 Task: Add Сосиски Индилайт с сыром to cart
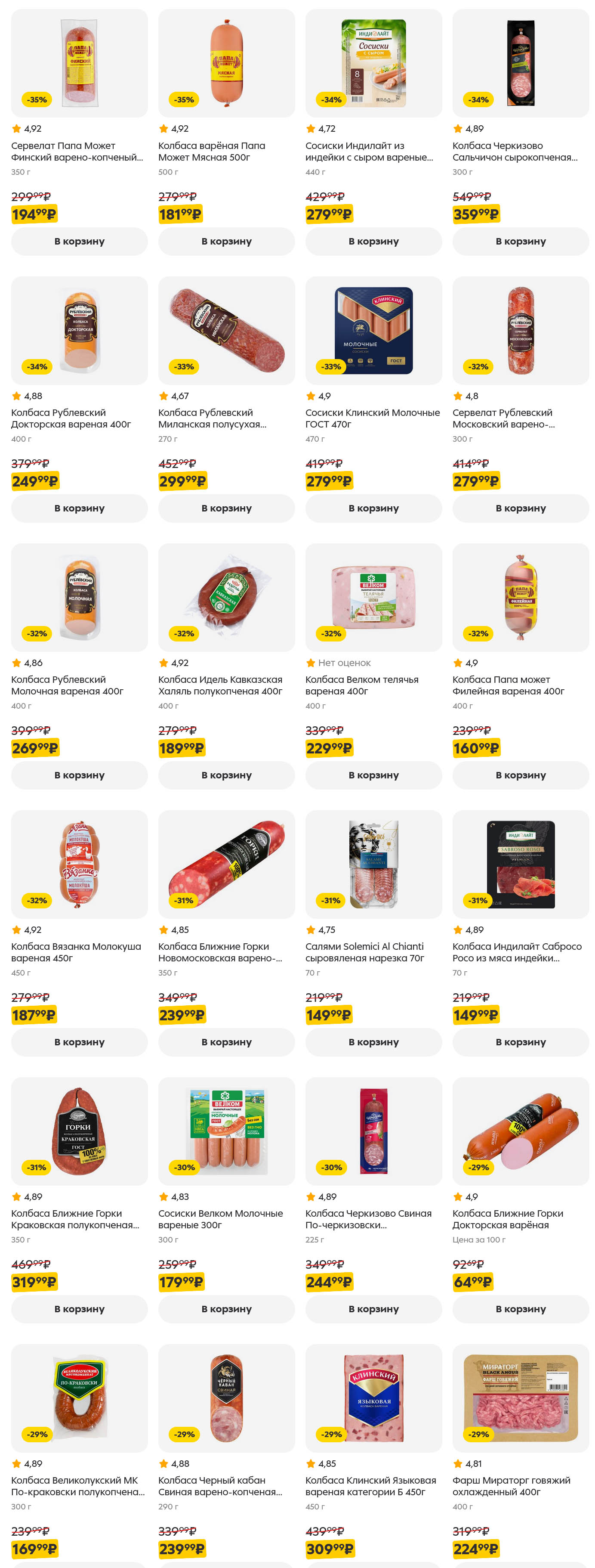tap(373, 241)
